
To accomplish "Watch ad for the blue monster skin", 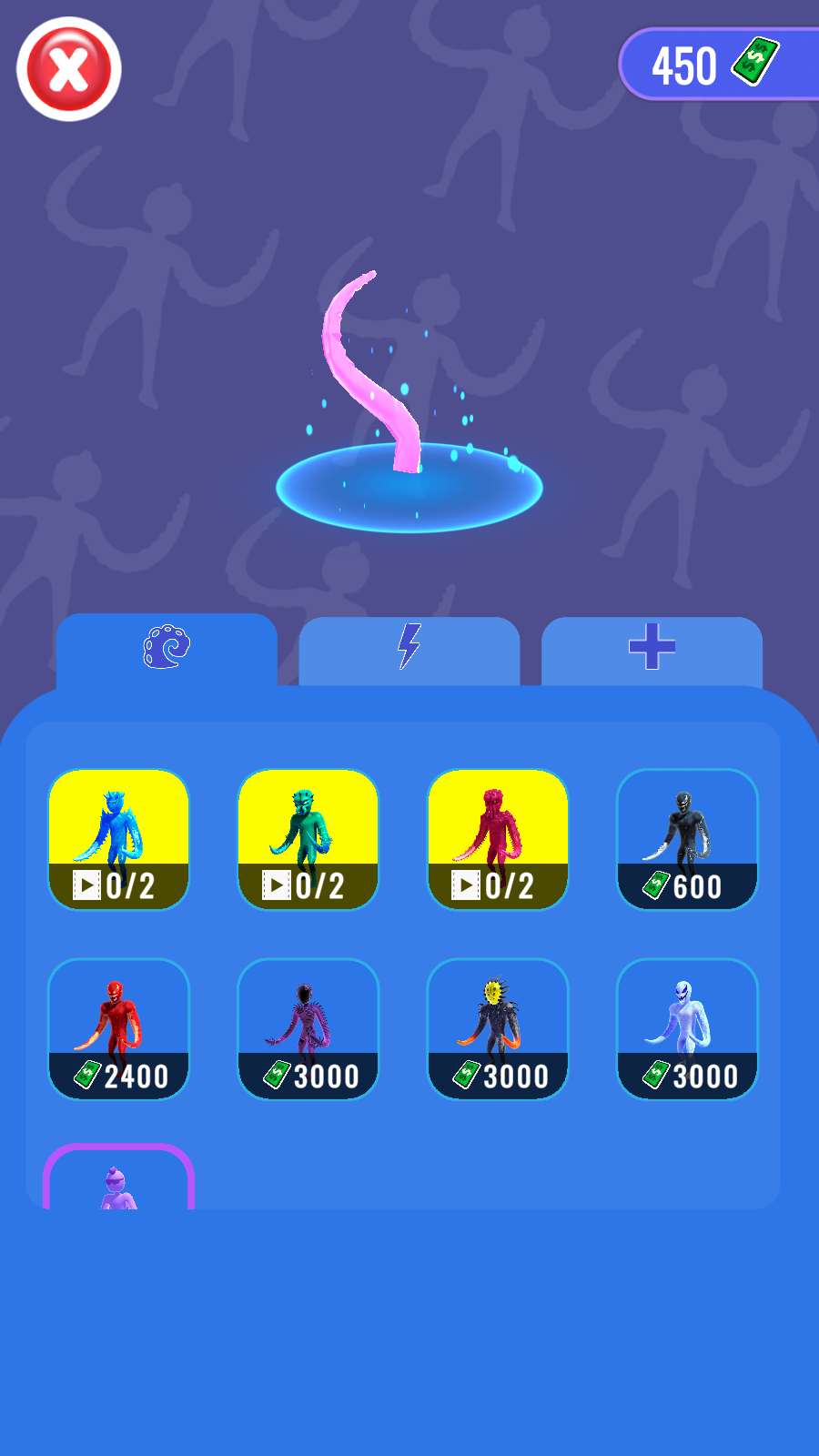I will pyautogui.click(x=118, y=839).
